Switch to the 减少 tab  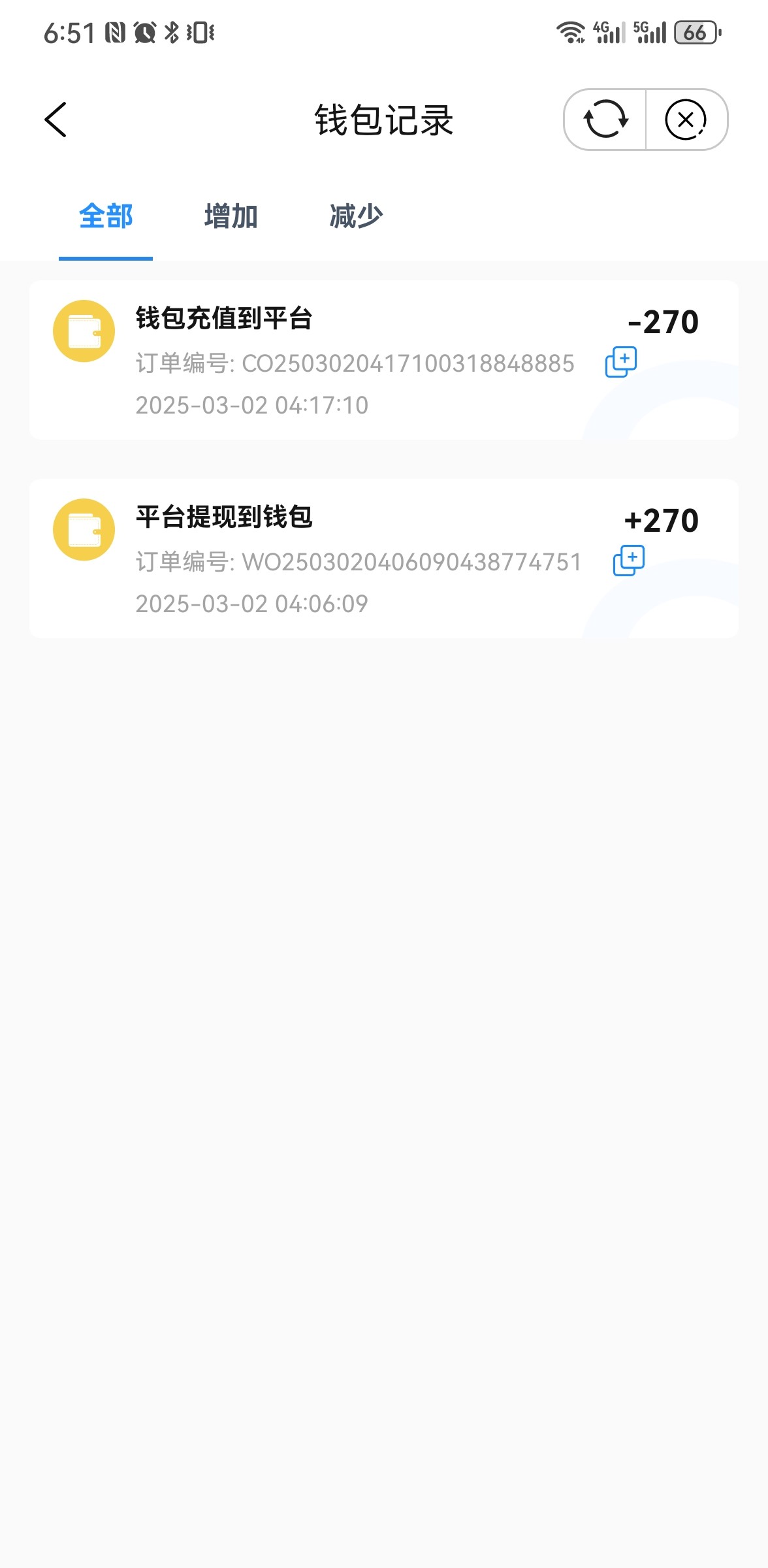point(356,216)
